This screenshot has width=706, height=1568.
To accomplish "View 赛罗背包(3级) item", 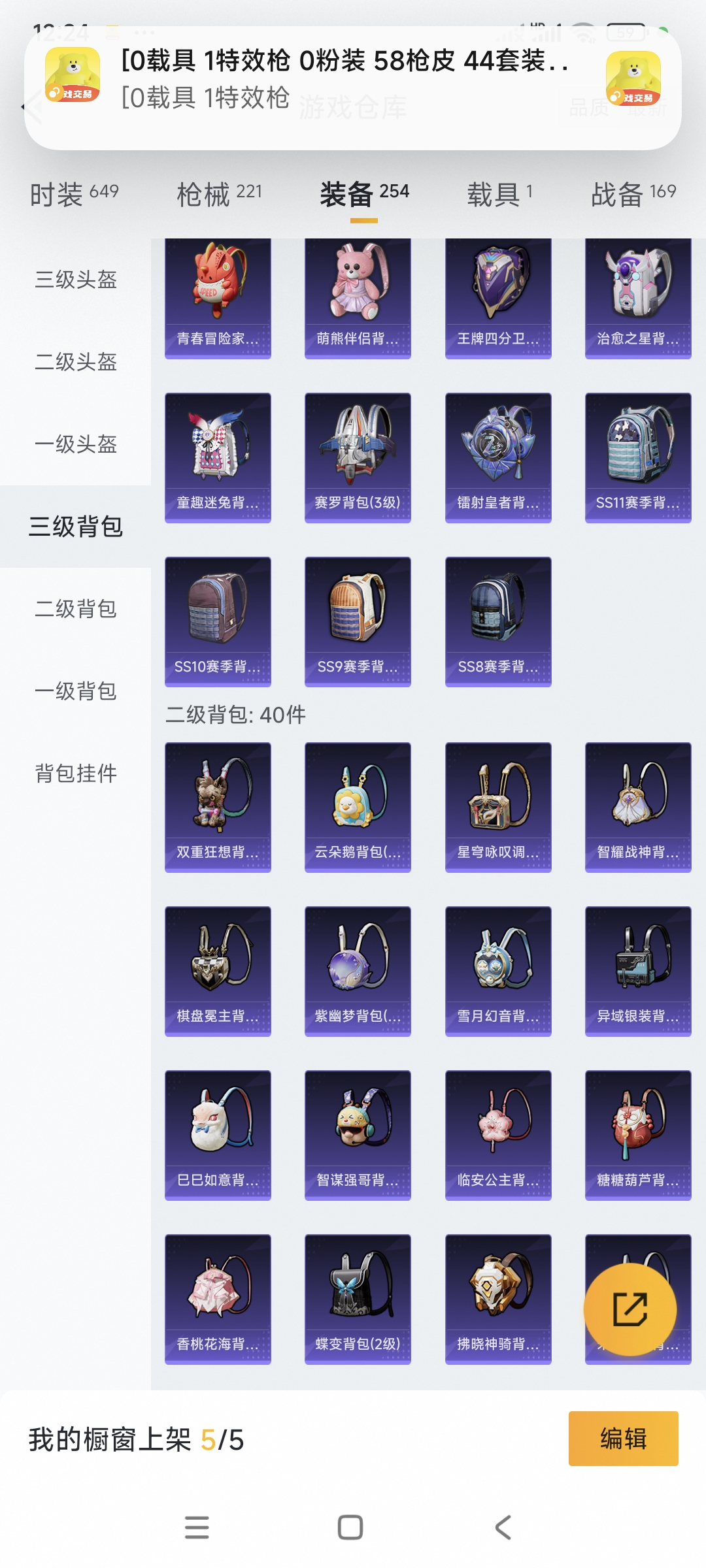I will [358, 457].
